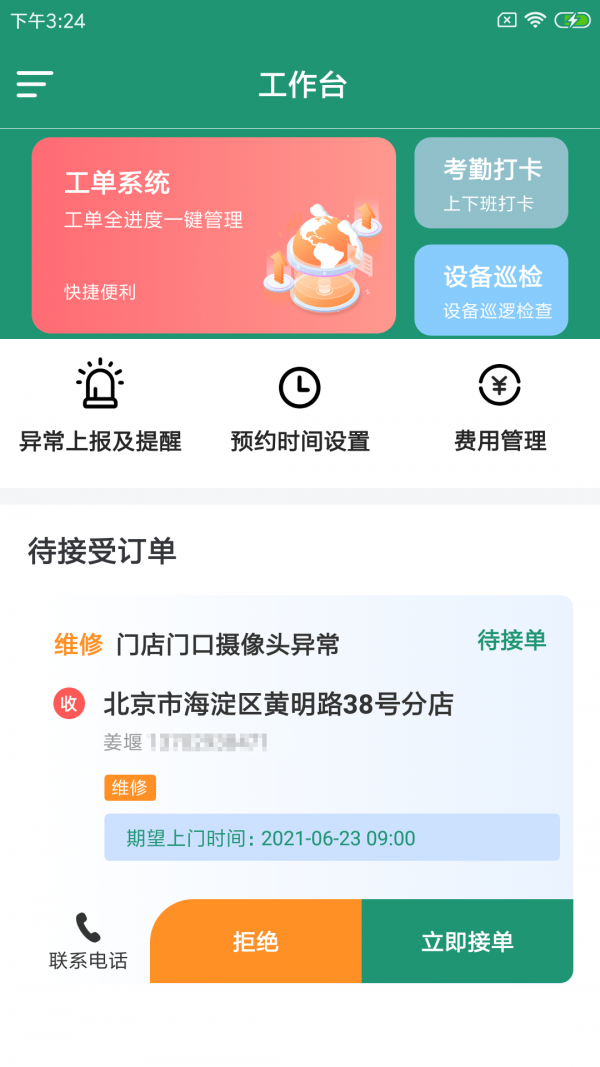Open 考勤打卡 attendance check-in
Viewport: 600px width, 1067px height.
pyautogui.click(x=491, y=183)
